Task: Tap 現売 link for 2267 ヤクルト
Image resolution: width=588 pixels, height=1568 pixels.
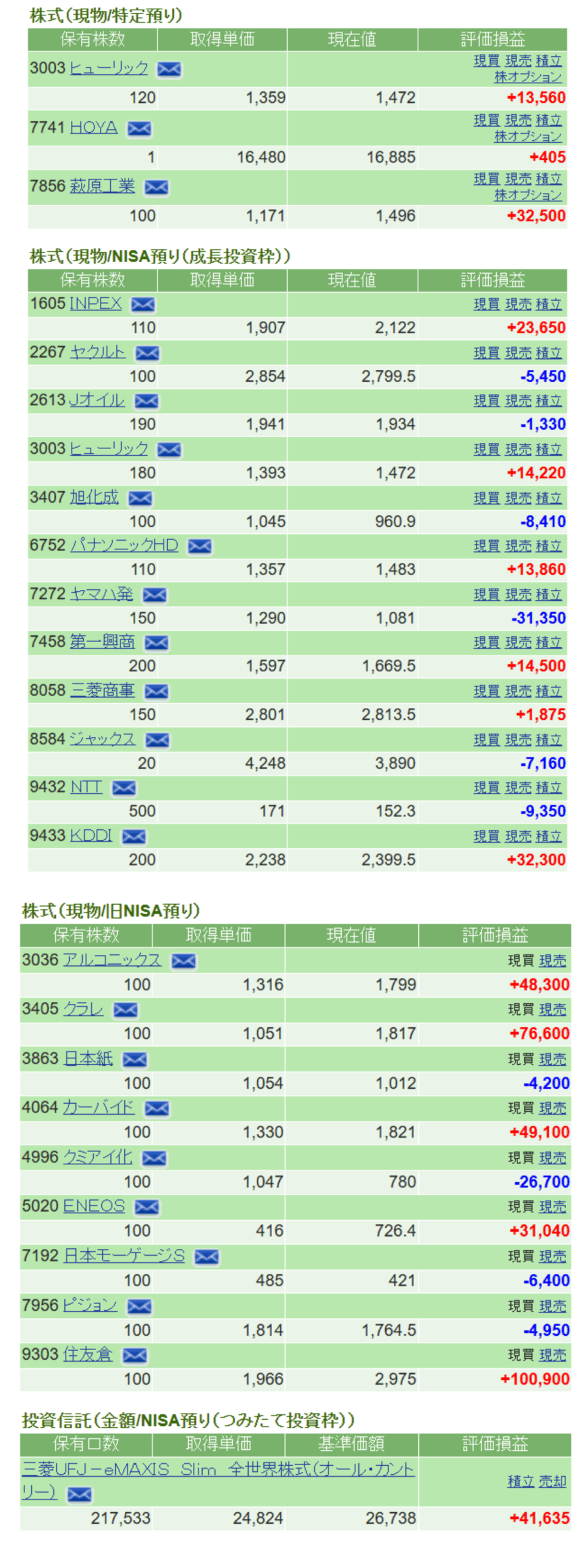Action: [x=518, y=353]
